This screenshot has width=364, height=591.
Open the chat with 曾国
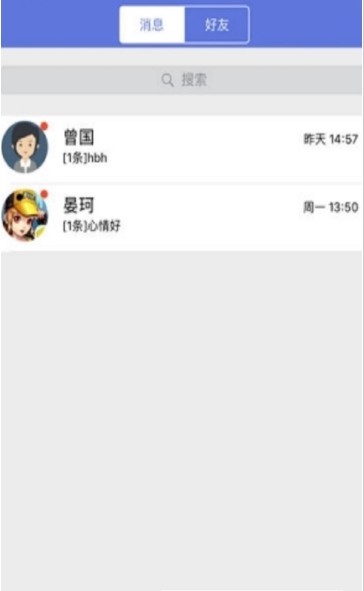coord(182,149)
